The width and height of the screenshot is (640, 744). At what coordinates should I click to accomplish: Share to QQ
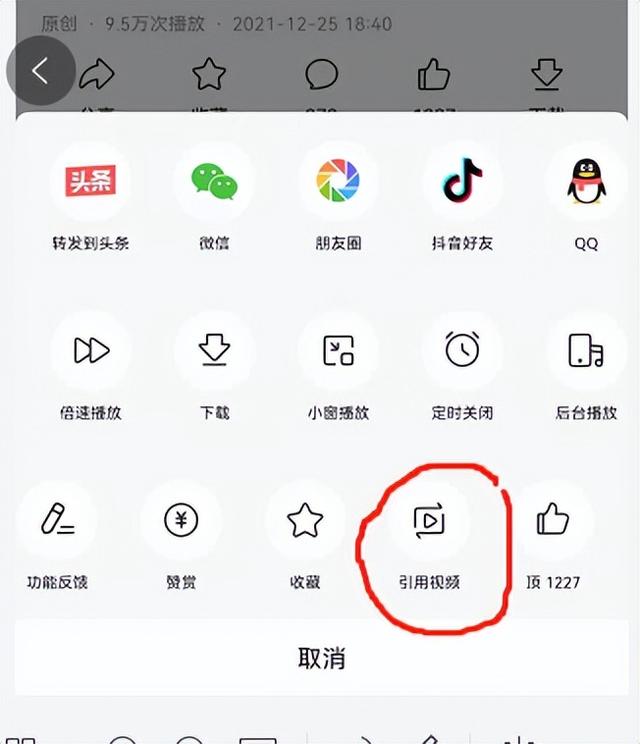(x=586, y=182)
